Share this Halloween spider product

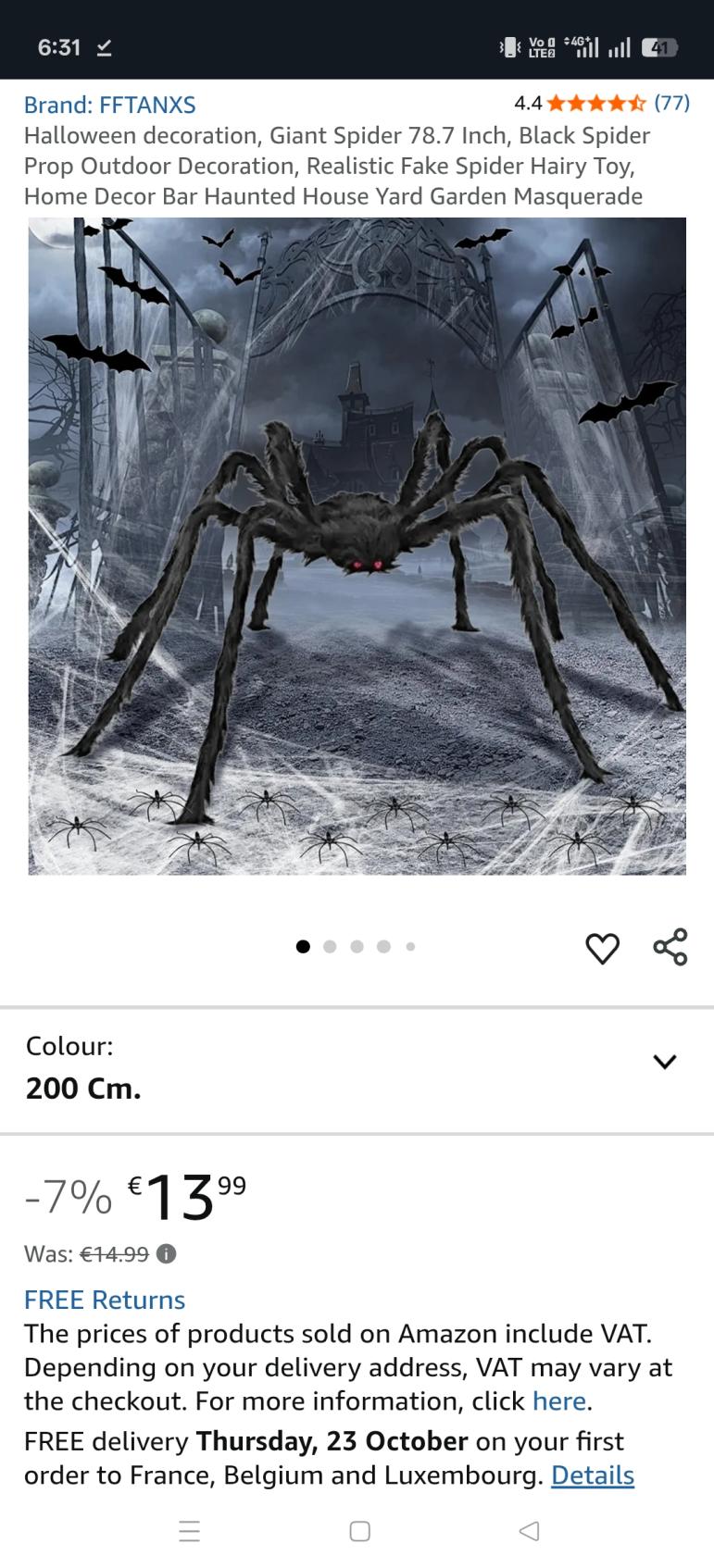(x=670, y=947)
